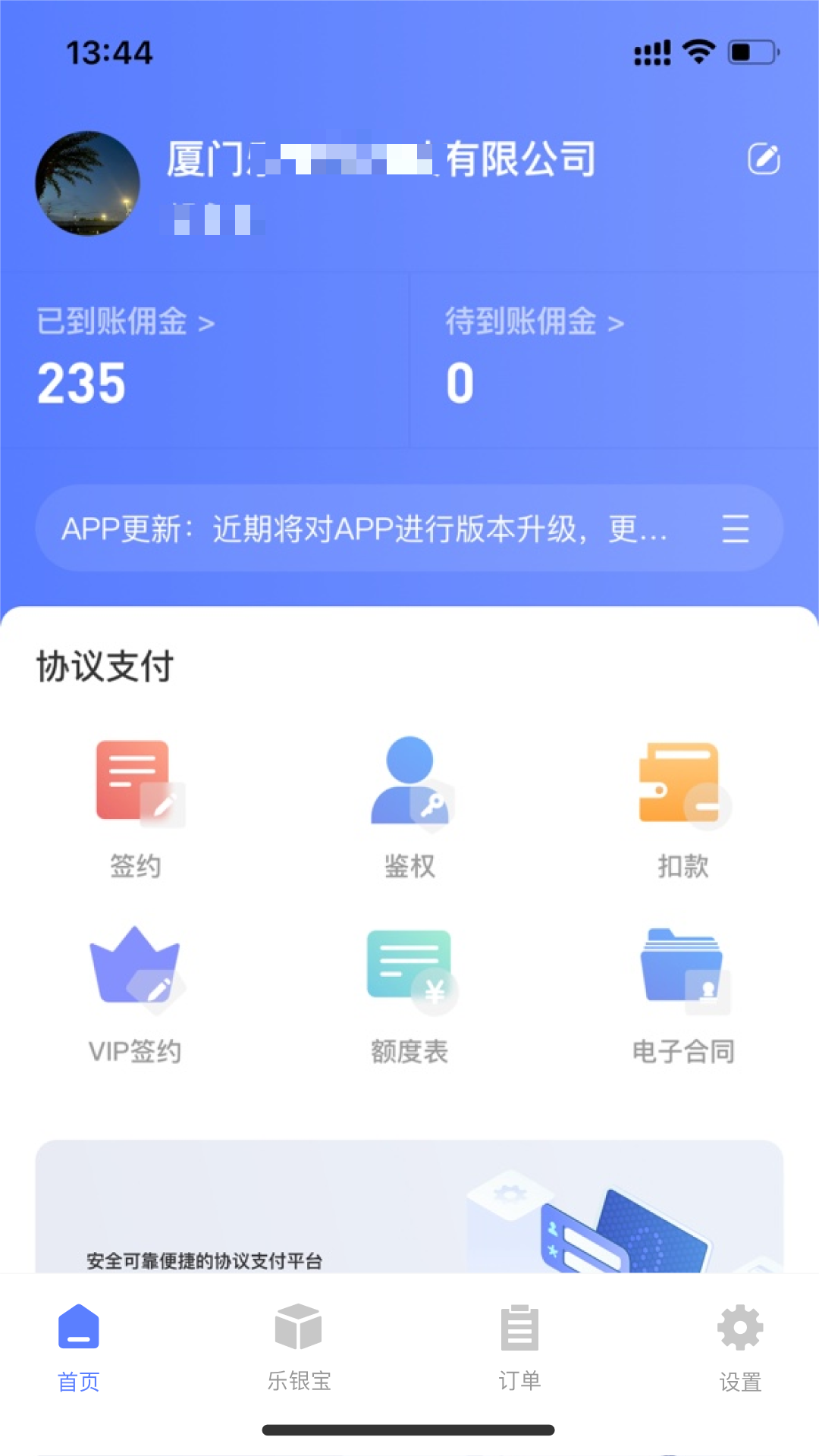819x1456 pixels.
Task: Switch to the 首页 tab
Action: [x=79, y=1348]
